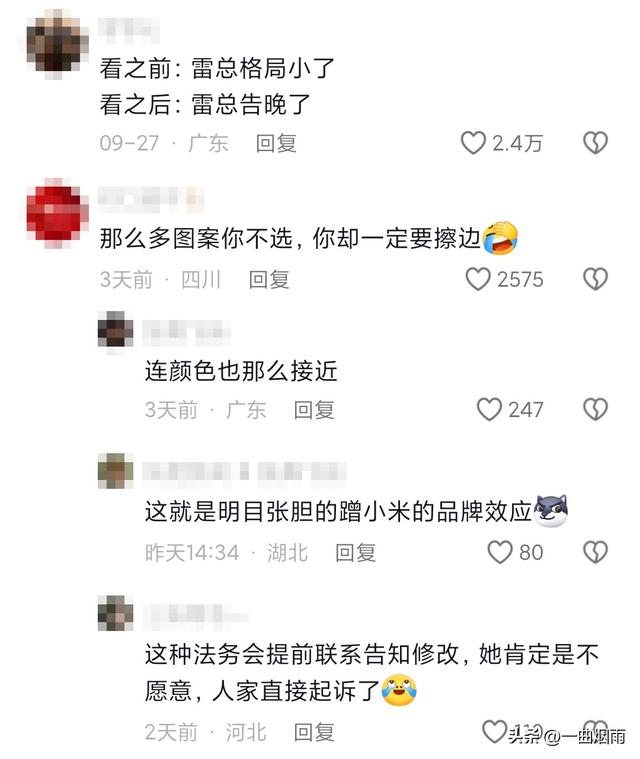Tap 回复 under the 四川 comment
The width and height of the screenshot is (640, 759).
(268, 279)
